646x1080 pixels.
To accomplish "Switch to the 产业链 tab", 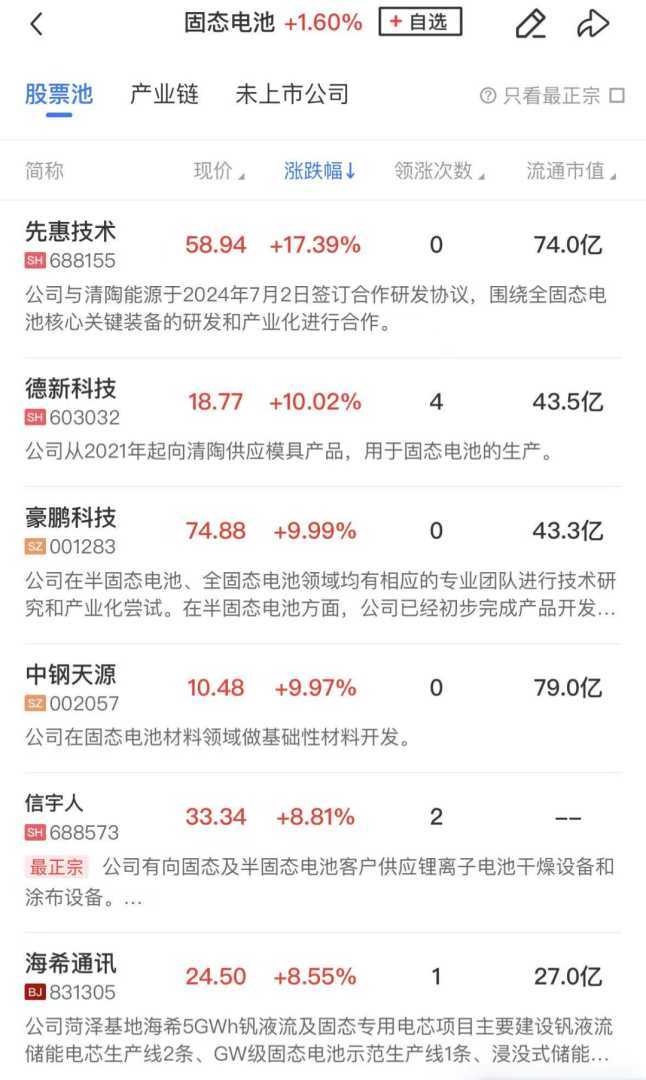I will point(164,95).
